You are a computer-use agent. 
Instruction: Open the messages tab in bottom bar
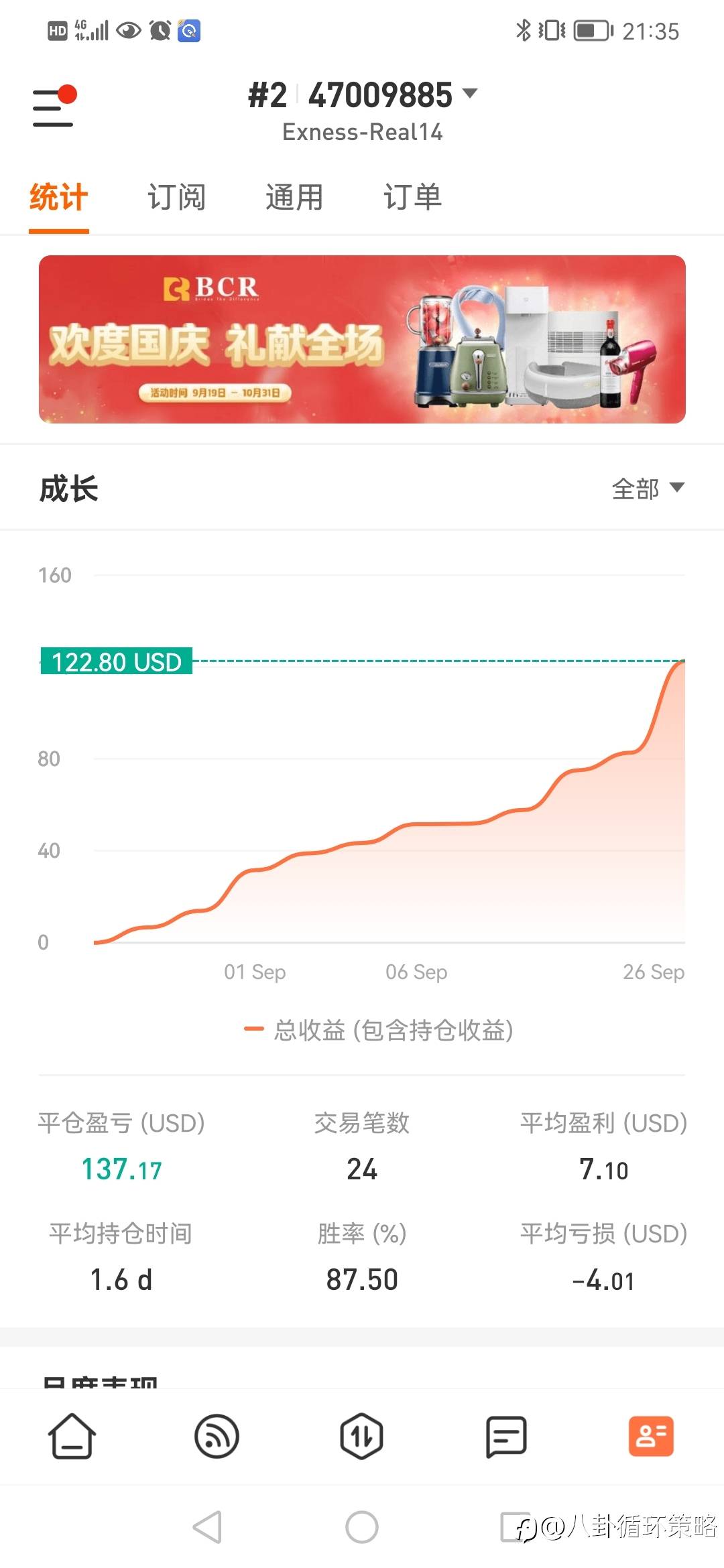506,1436
